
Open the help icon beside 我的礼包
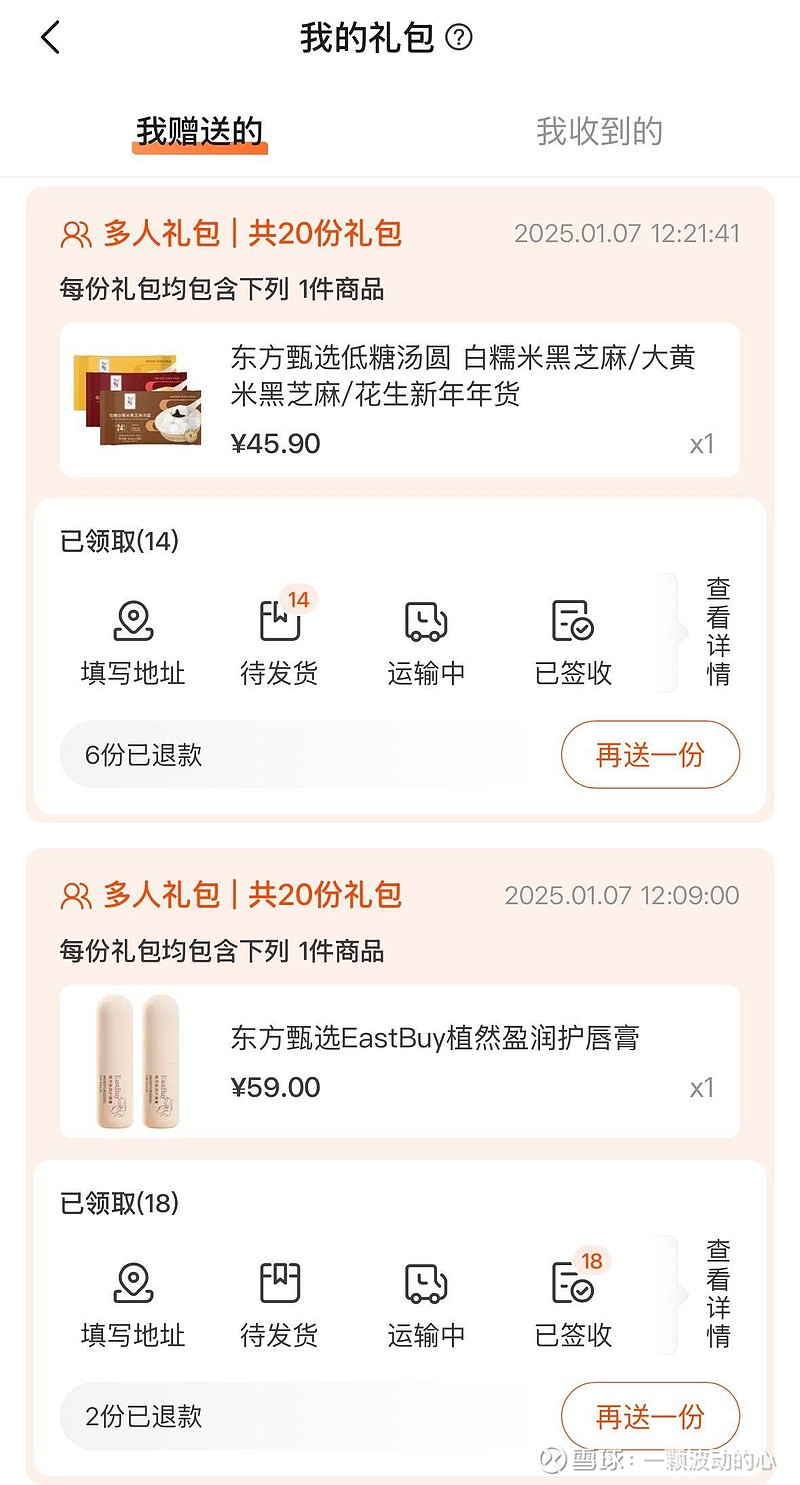pos(459,38)
